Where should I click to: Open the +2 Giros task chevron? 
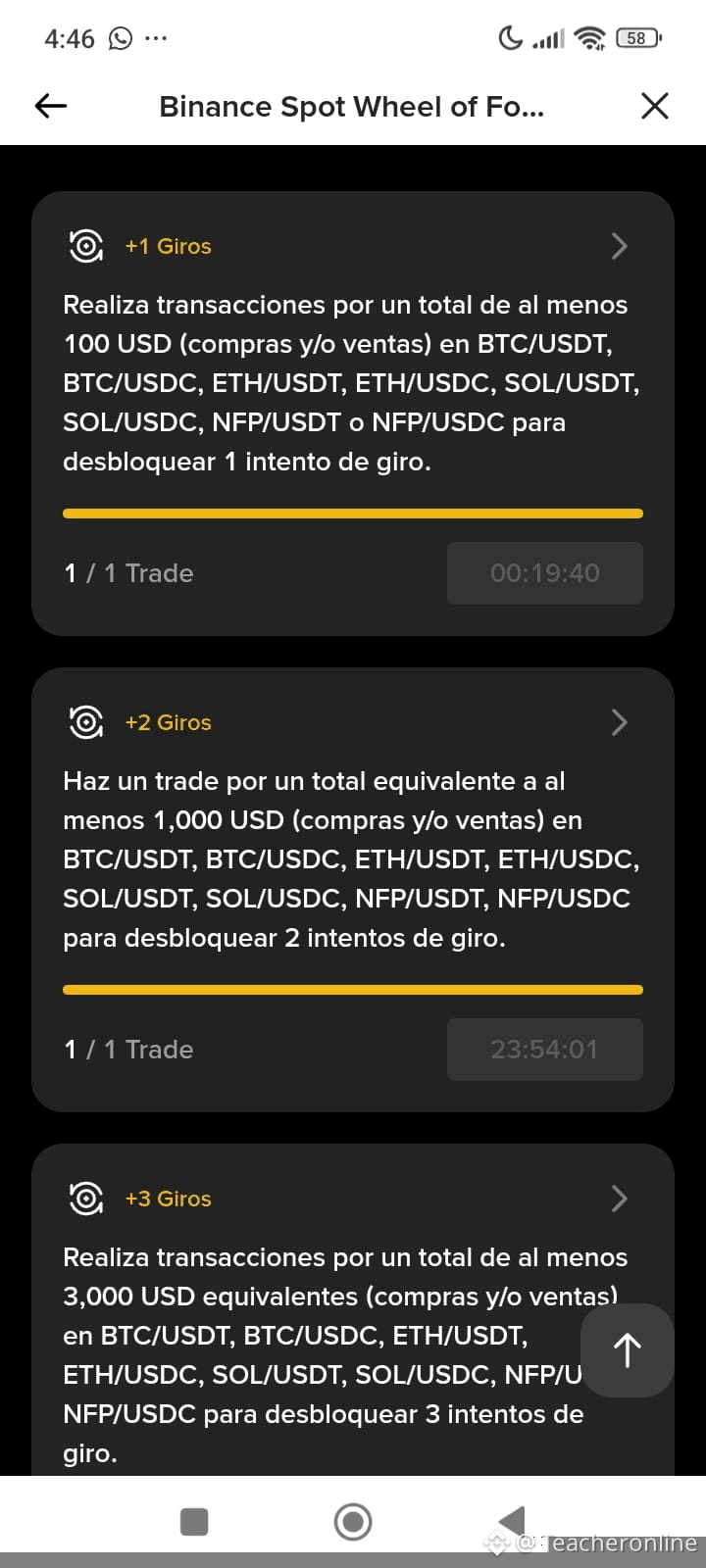click(x=619, y=722)
